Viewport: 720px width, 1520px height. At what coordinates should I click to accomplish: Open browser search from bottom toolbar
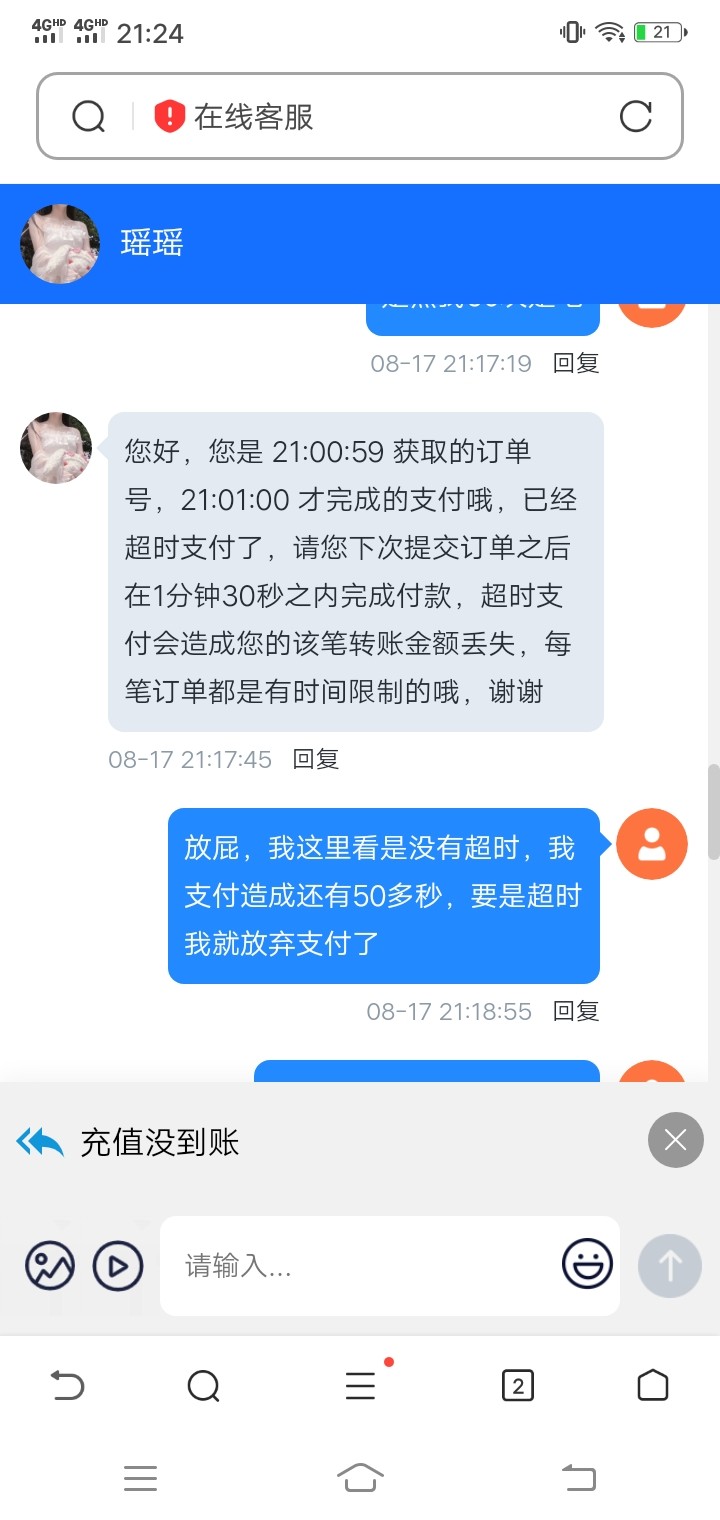(203, 1386)
